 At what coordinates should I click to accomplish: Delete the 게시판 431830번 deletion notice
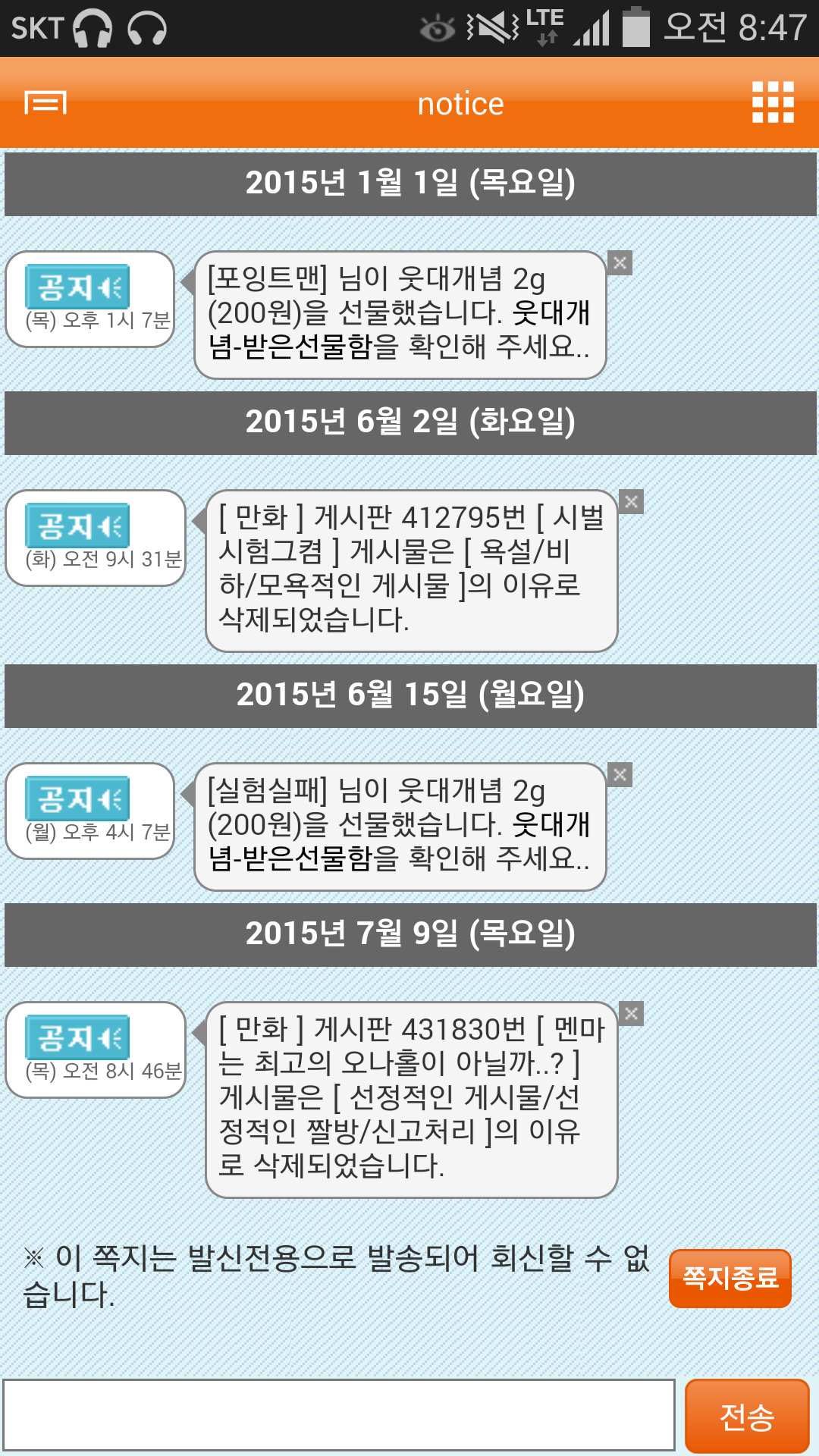pos(631,1014)
